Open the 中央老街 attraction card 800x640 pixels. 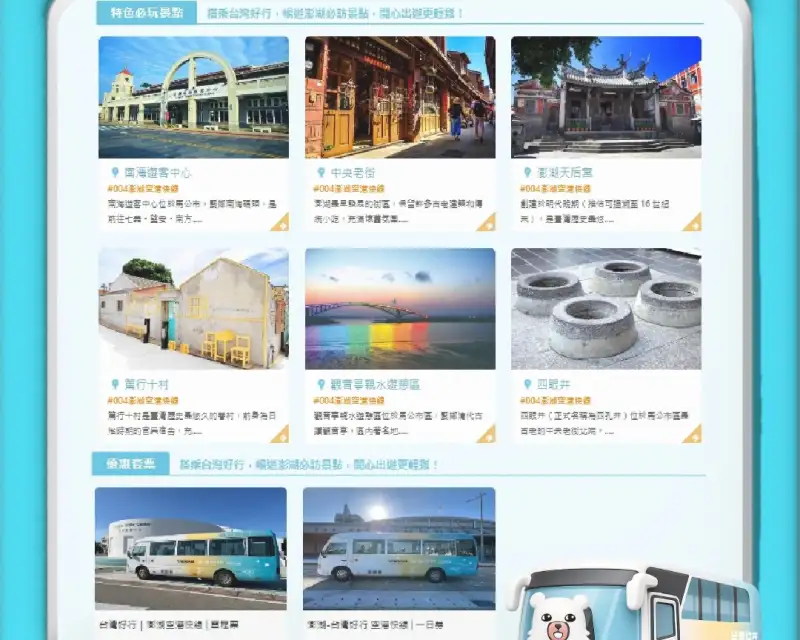[x=400, y=134]
